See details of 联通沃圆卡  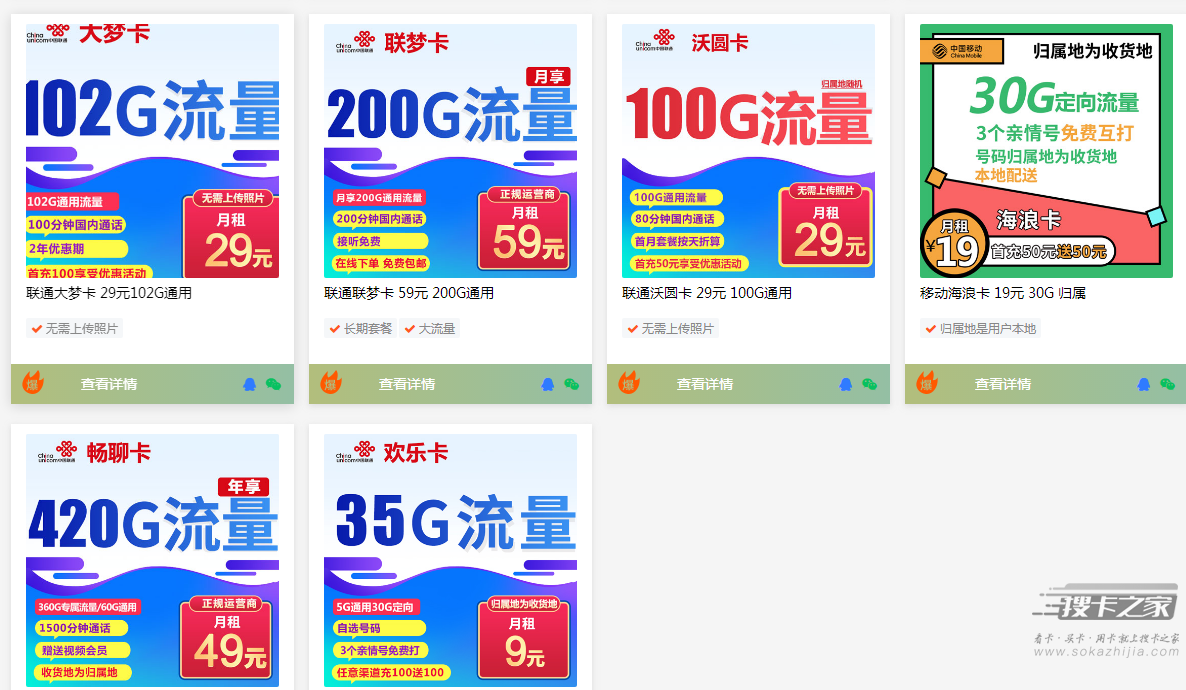[x=705, y=384]
